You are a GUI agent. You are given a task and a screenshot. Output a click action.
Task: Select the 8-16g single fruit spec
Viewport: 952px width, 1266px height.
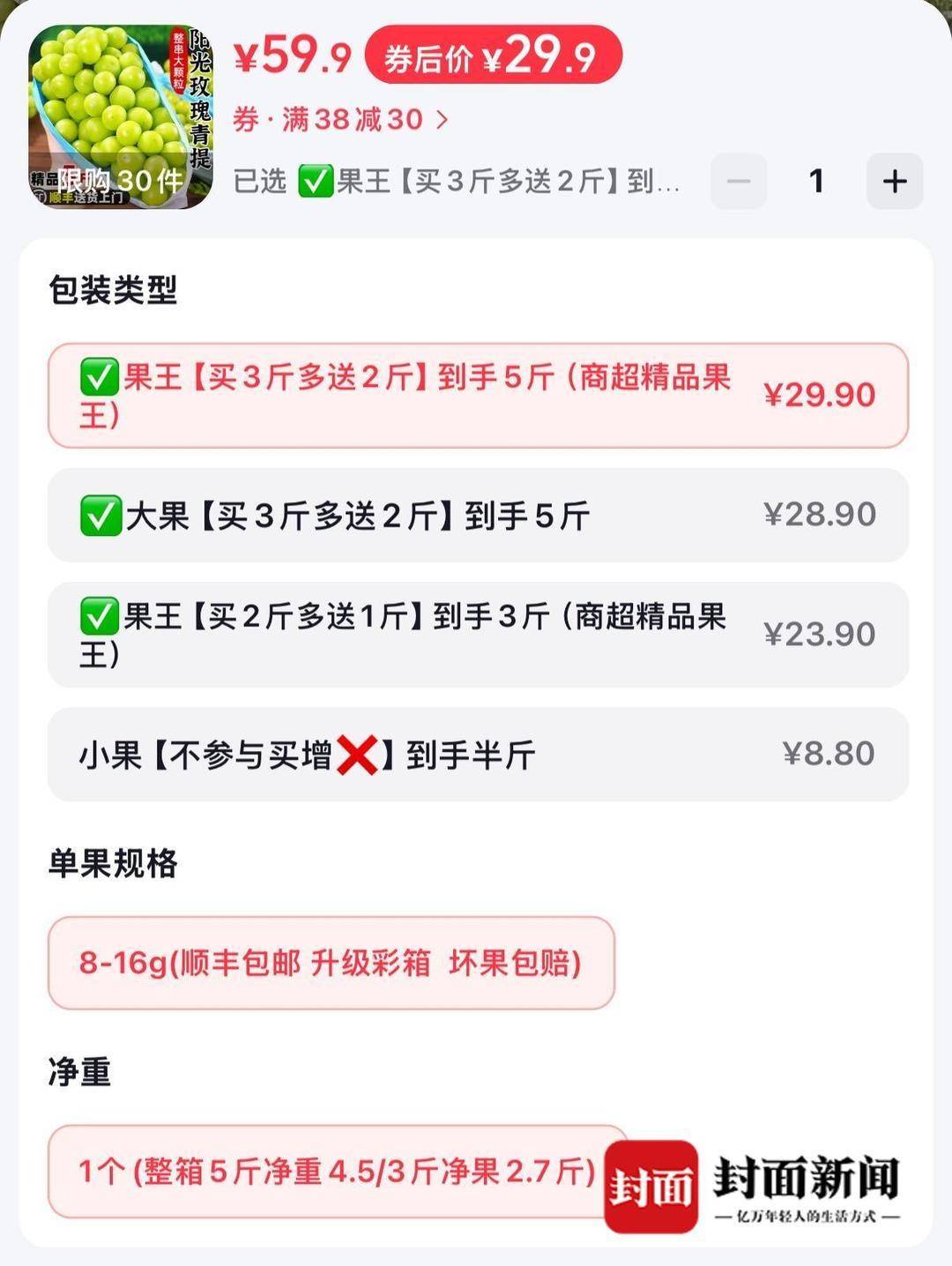click(x=331, y=963)
